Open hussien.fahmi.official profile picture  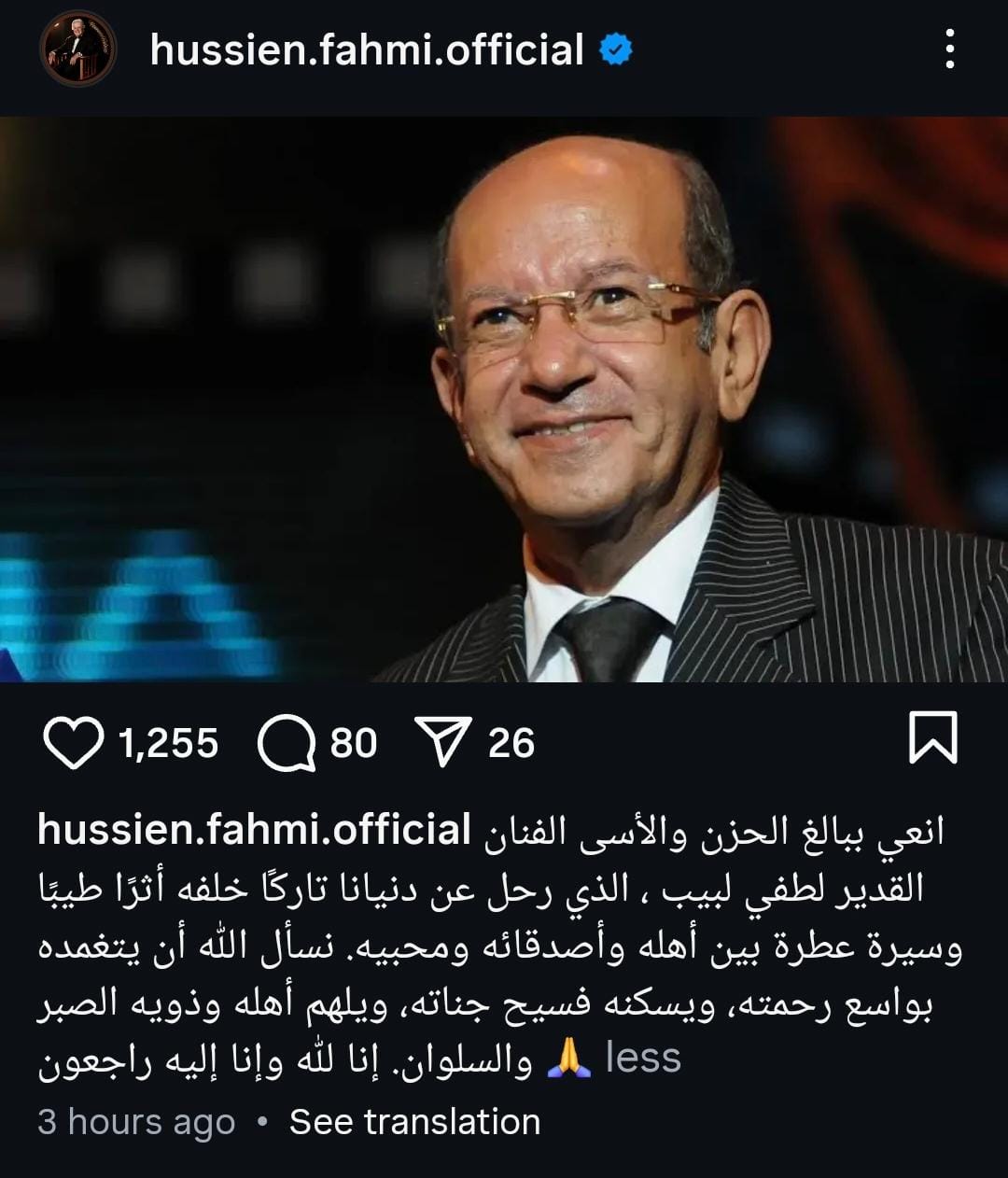tap(77, 50)
